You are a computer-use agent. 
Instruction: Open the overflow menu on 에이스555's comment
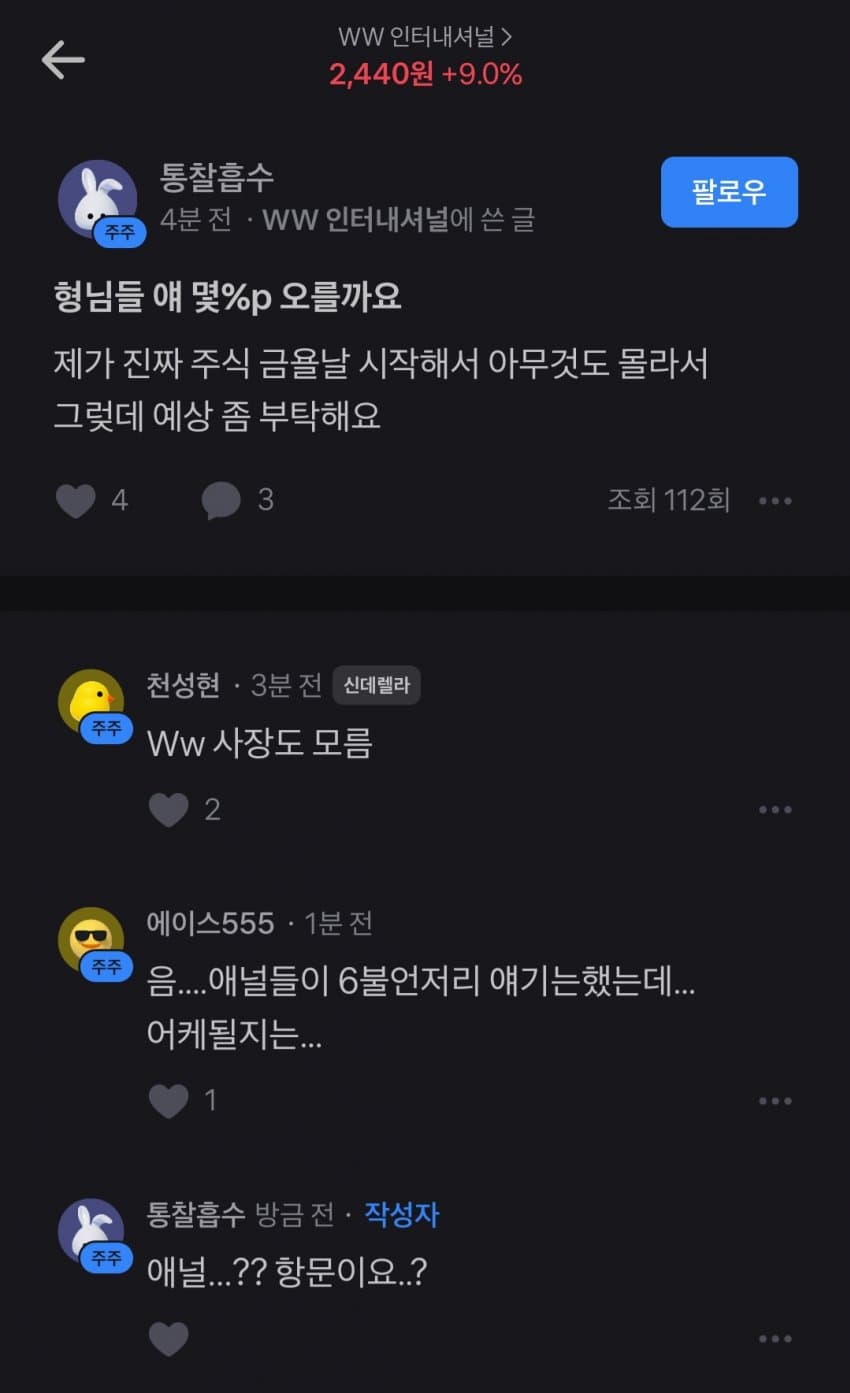click(775, 1101)
